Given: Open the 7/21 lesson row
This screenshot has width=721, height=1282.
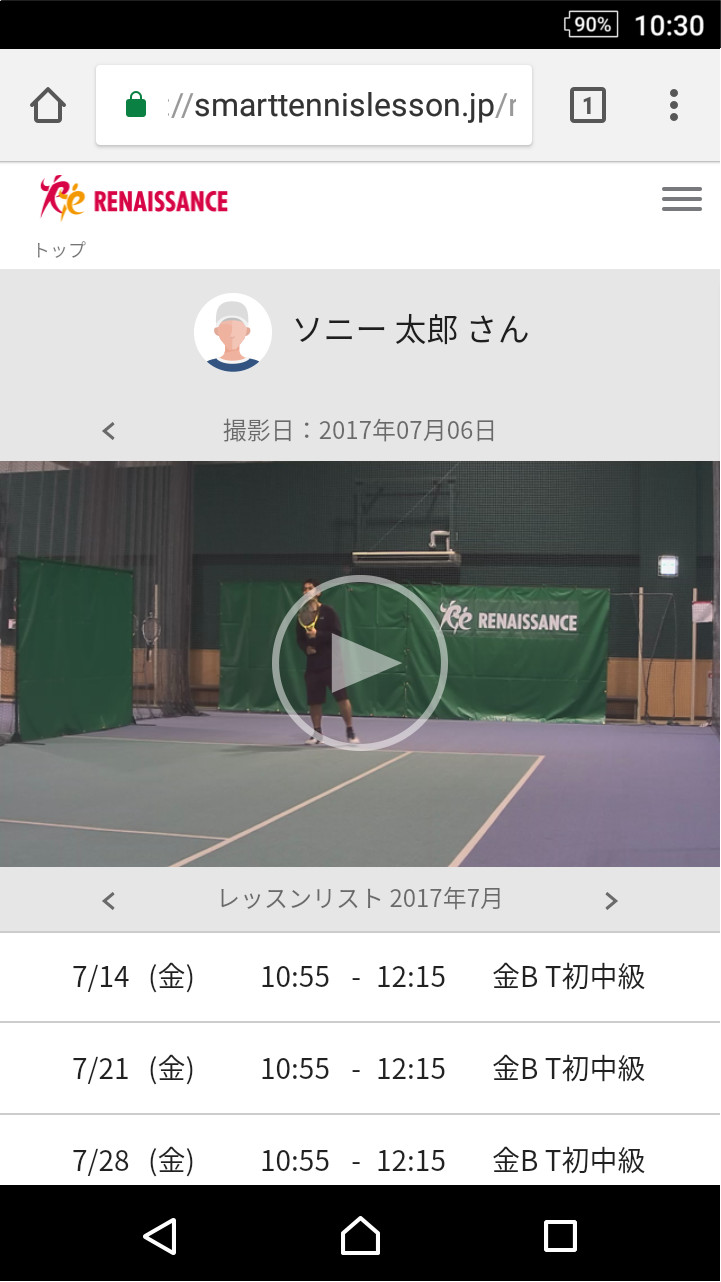Looking at the screenshot, I should (359, 1069).
